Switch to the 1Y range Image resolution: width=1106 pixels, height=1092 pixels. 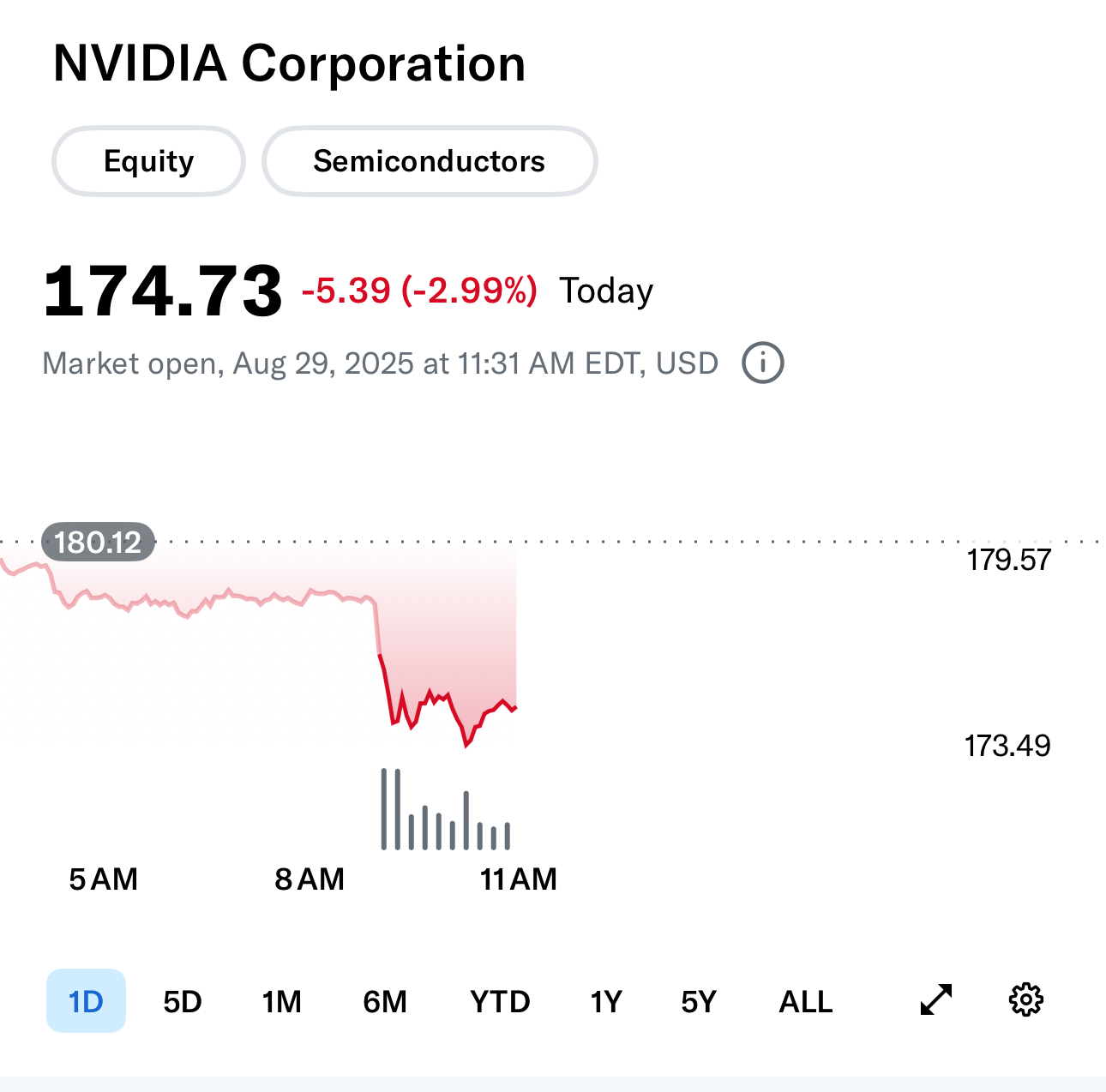[605, 1000]
